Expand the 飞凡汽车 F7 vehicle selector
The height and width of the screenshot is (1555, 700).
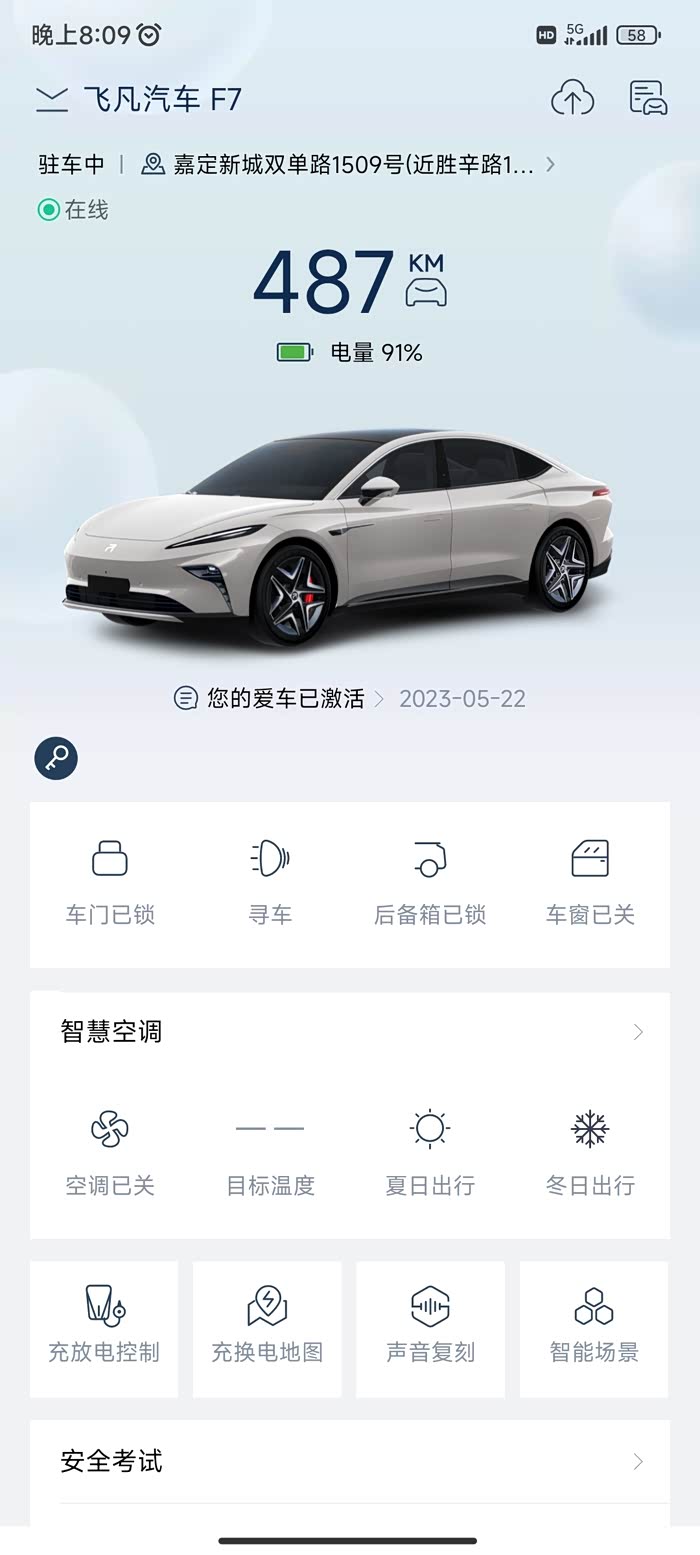138,98
